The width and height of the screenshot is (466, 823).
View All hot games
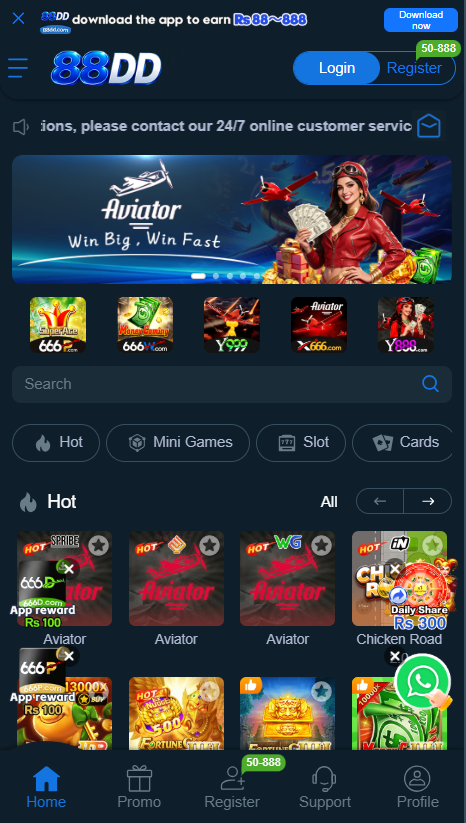point(329,502)
